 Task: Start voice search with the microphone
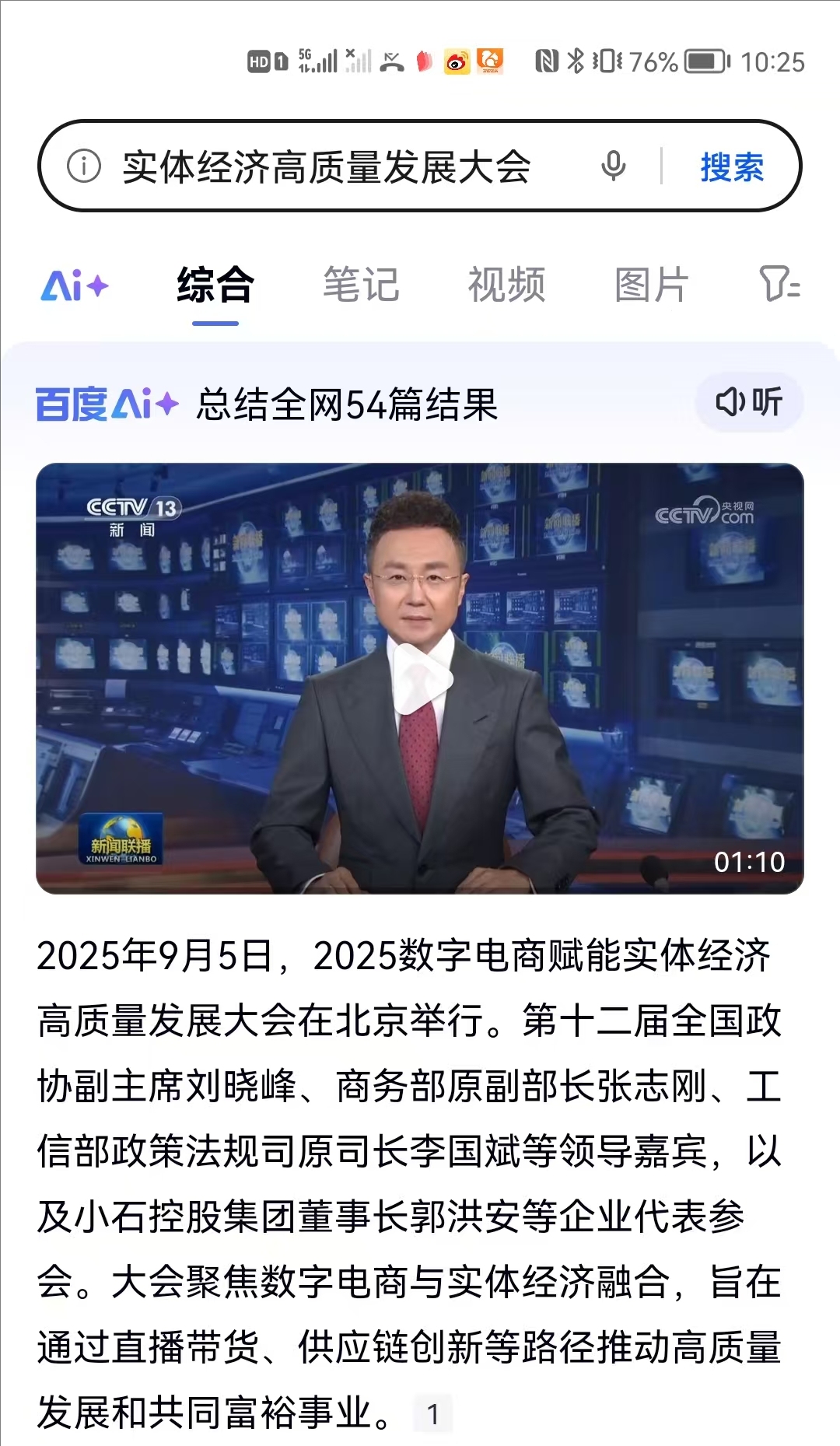click(614, 166)
